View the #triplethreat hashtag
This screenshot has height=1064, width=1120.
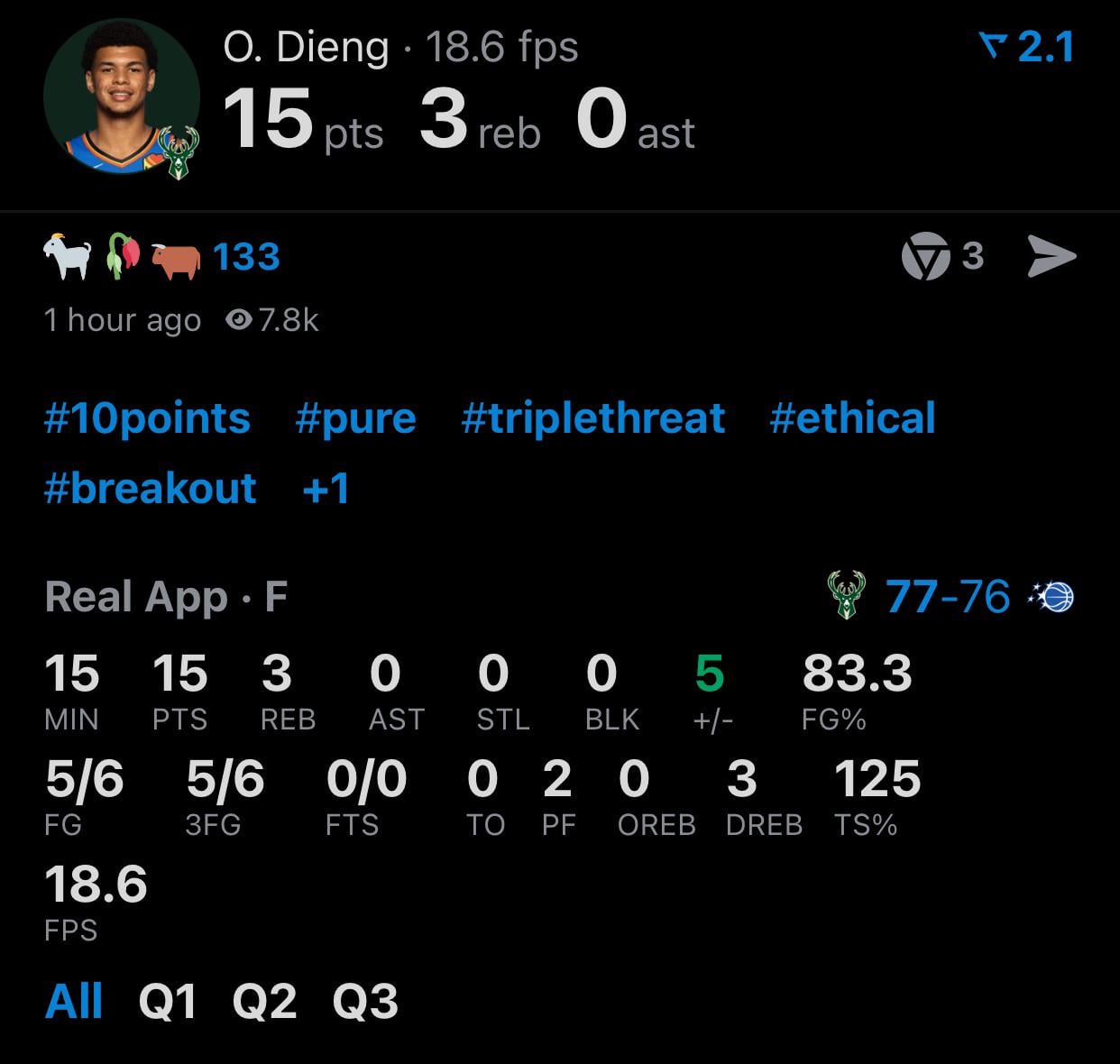pyautogui.click(x=592, y=418)
